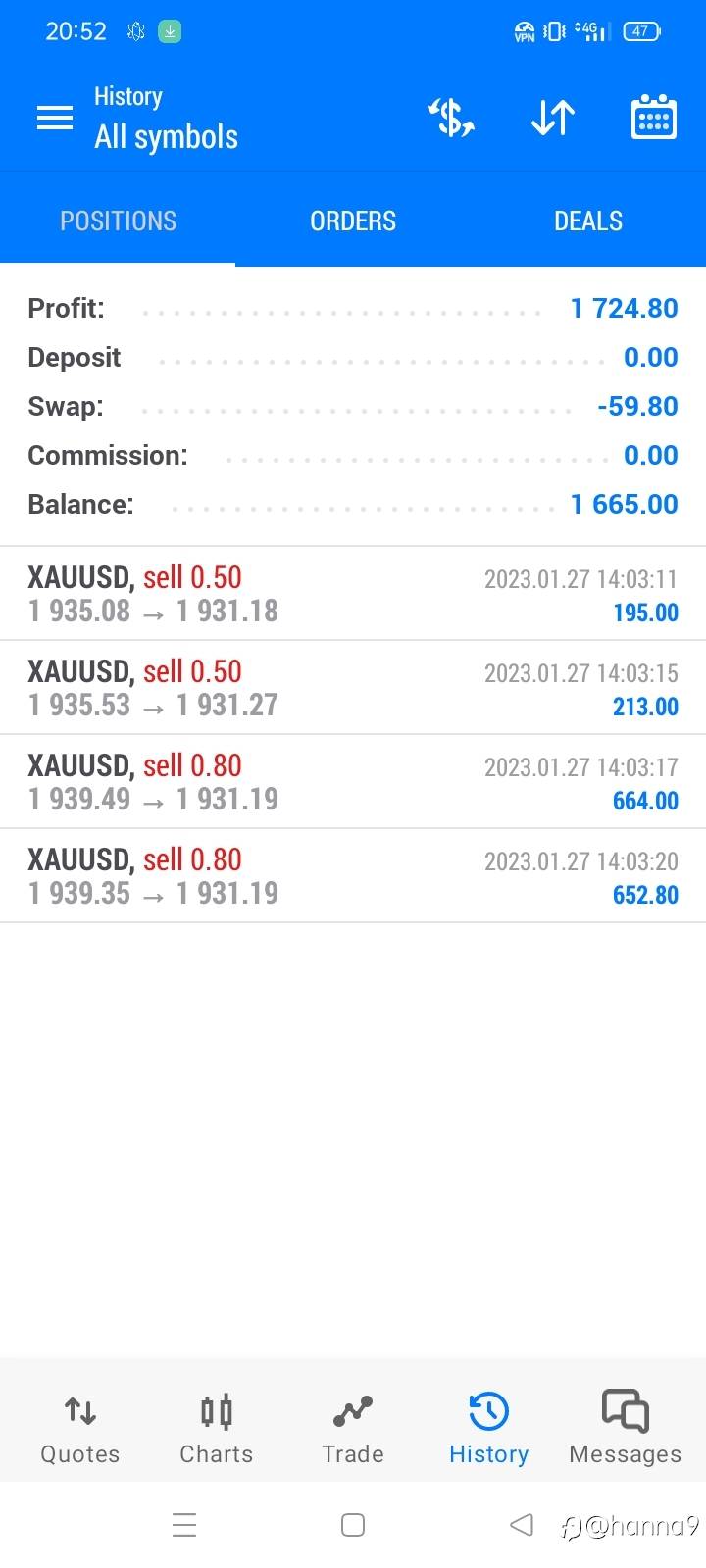This screenshot has width=706, height=1568.
Task: Open the Messages tab
Action: (625, 1429)
